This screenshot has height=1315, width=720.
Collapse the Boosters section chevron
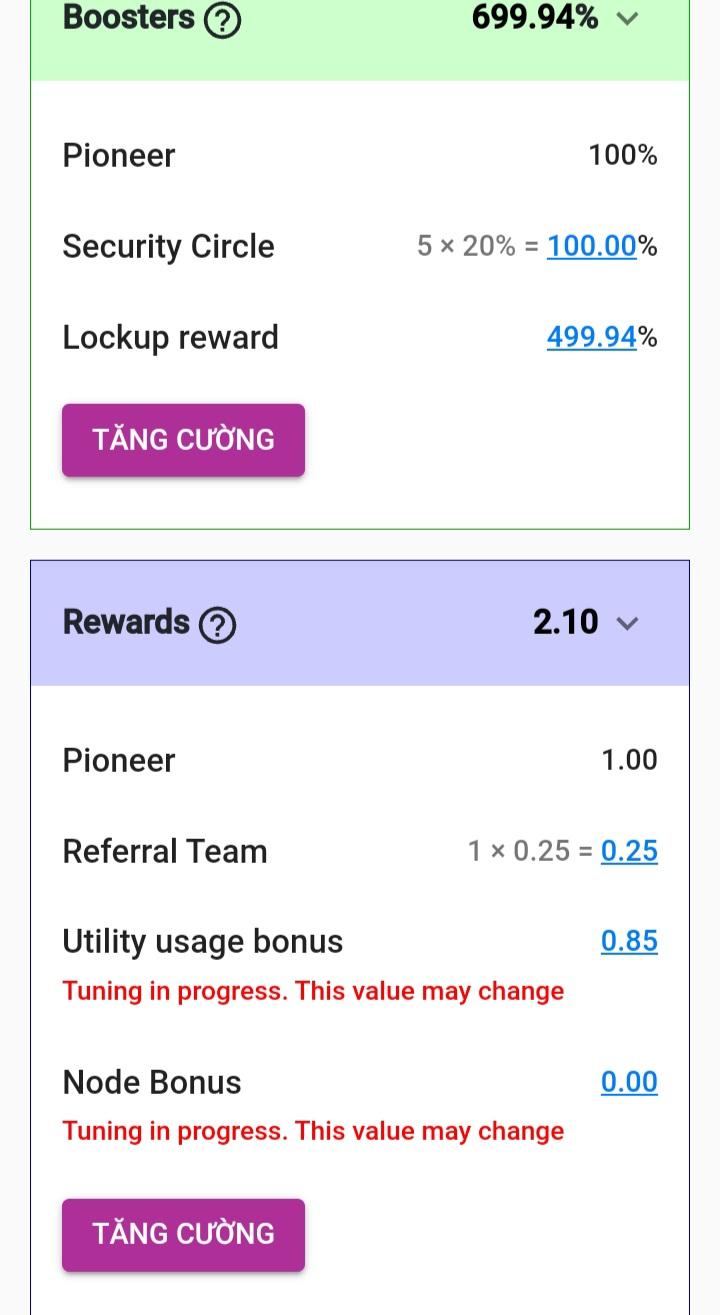pos(627,18)
